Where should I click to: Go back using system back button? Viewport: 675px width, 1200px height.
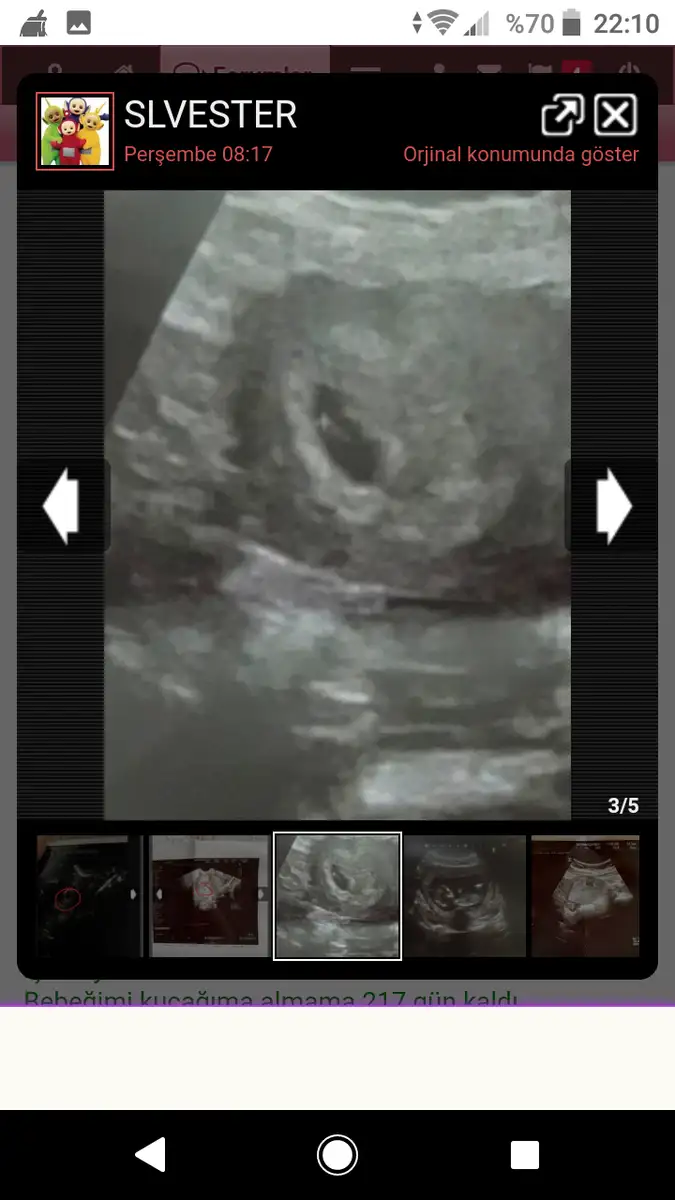click(x=150, y=1155)
